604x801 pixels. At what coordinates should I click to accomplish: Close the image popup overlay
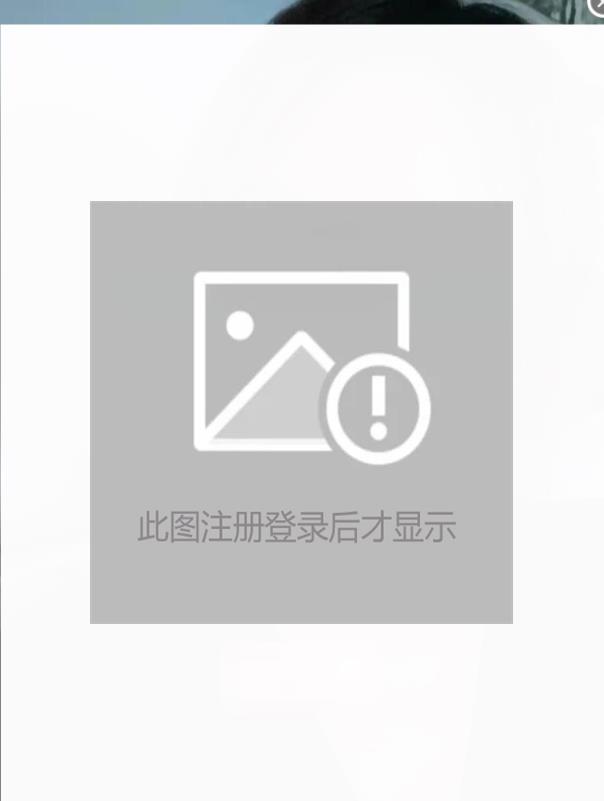pyautogui.click(x=596, y=7)
